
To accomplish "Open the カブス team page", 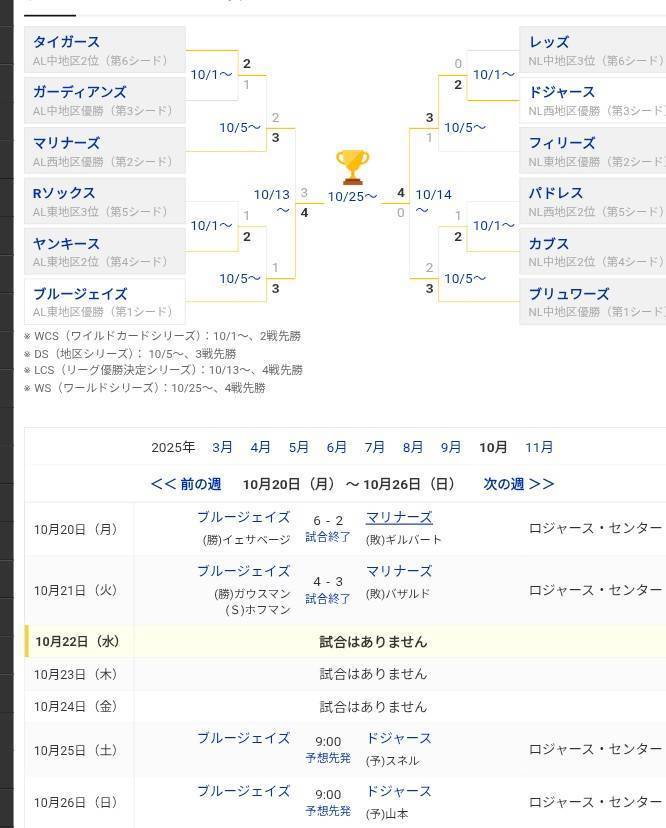I will tap(549, 244).
